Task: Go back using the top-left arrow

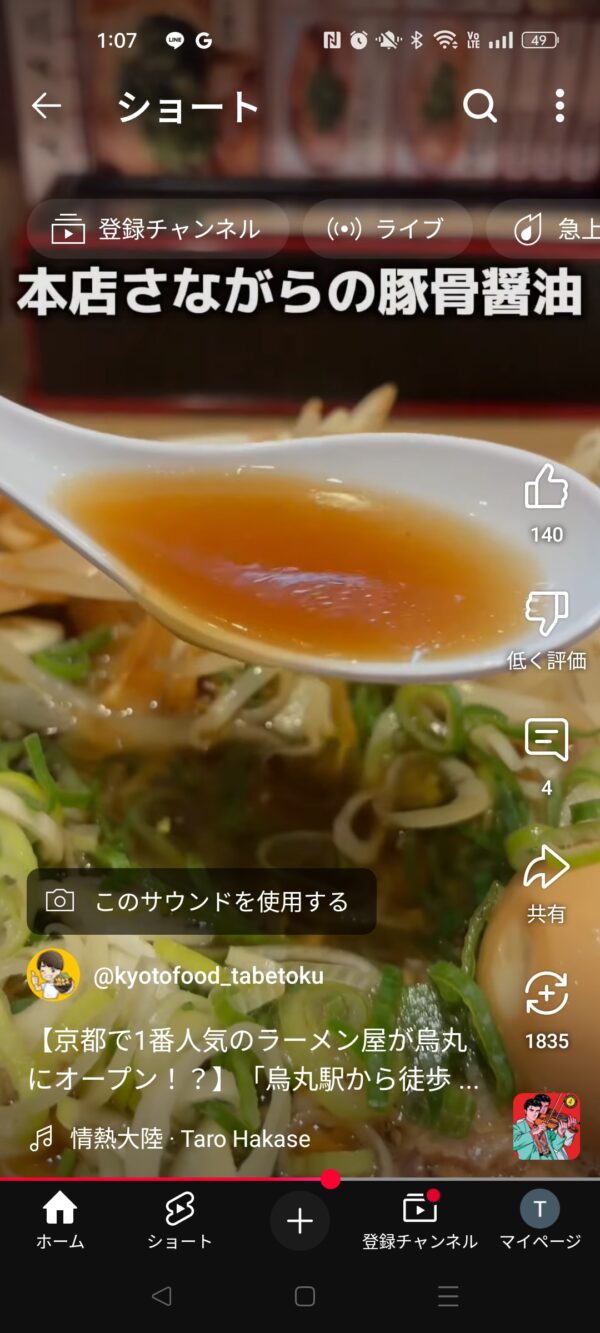Action: click(x=46, y=106)
